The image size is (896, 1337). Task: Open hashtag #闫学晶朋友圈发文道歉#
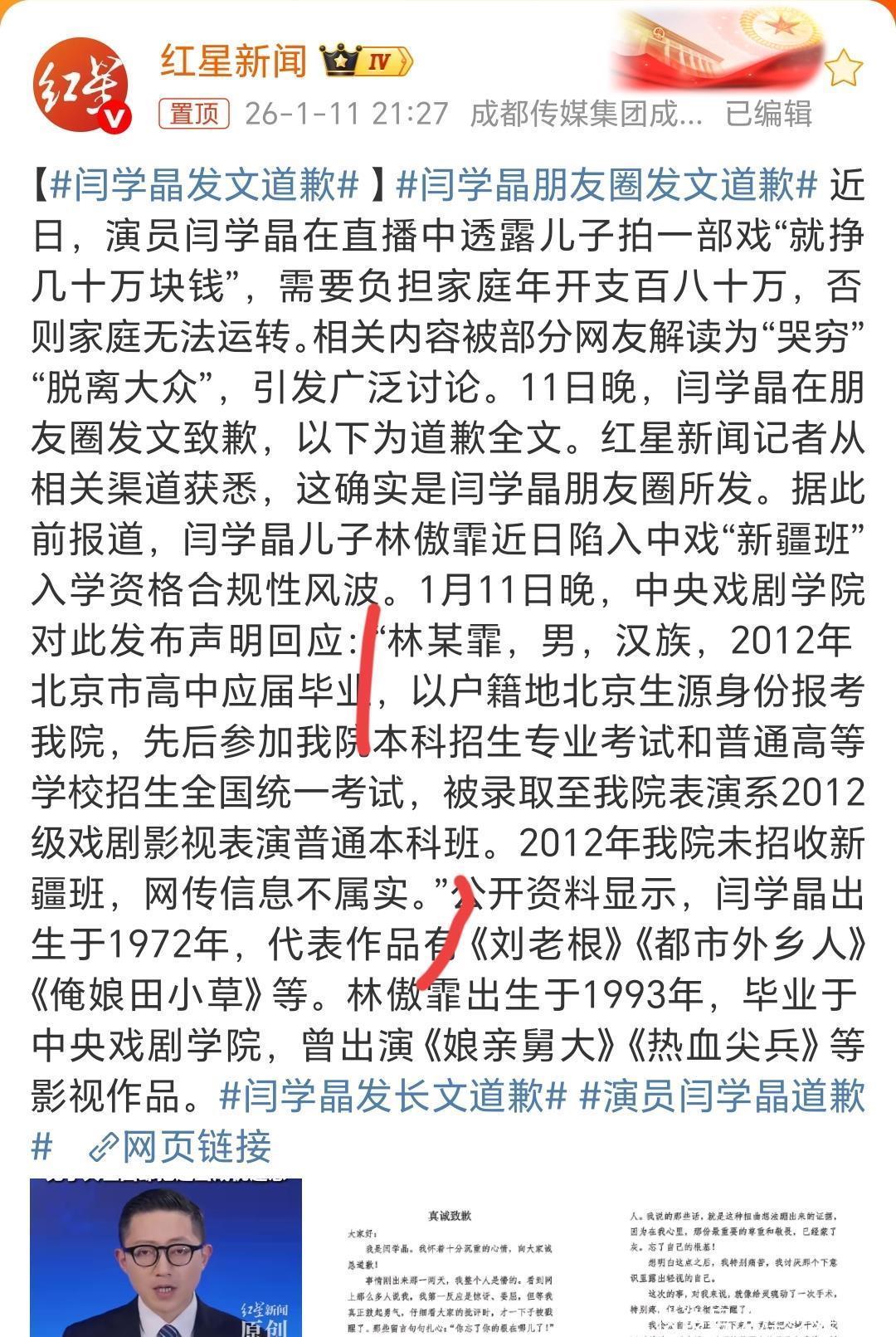click(x=606, y=184)
